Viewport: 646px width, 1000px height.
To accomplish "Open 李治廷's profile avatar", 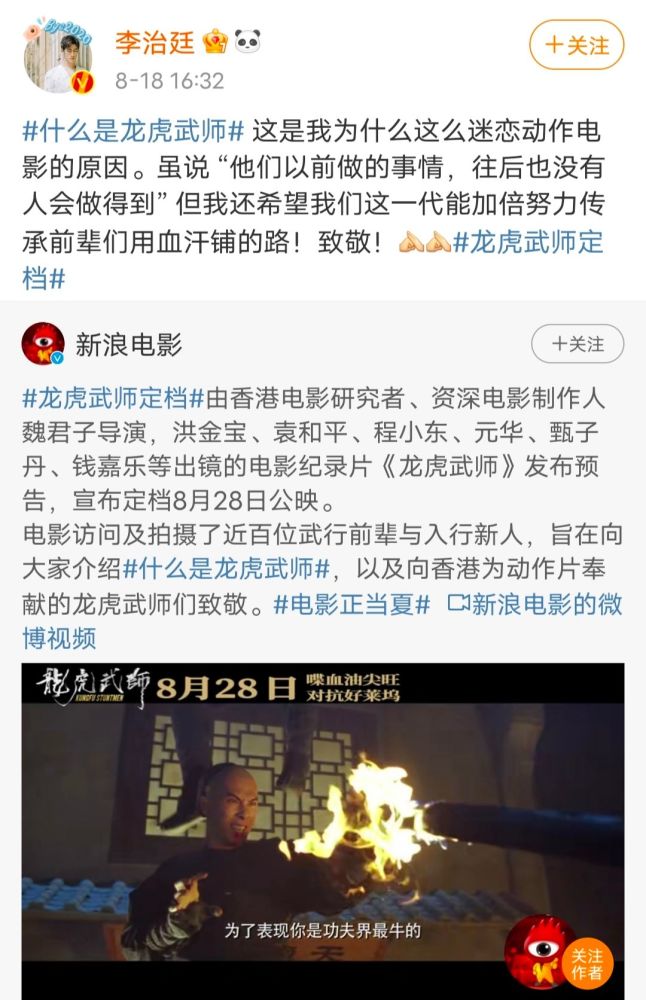I will pos(58,58).
